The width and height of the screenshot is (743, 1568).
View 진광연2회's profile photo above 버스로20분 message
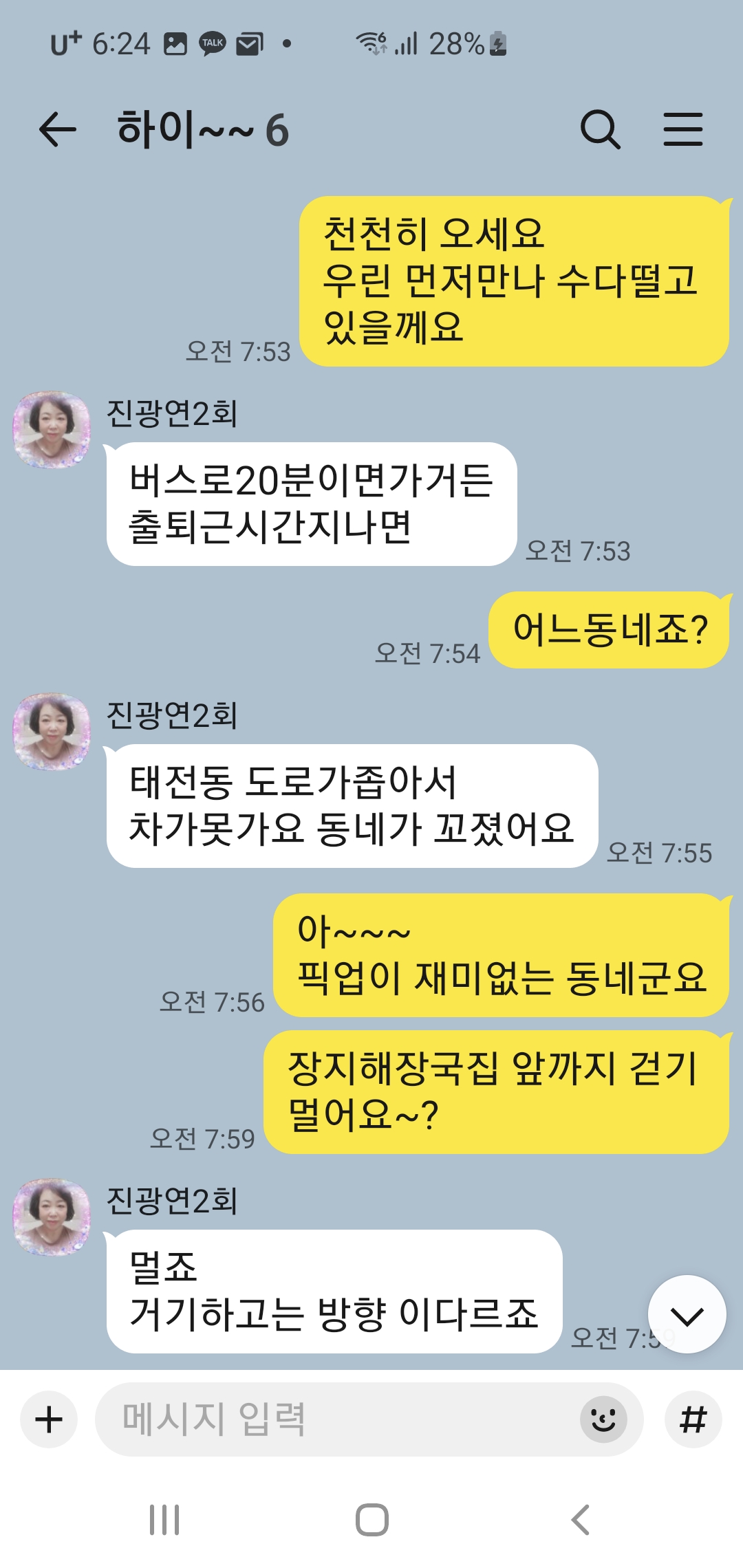pos(52,431)
